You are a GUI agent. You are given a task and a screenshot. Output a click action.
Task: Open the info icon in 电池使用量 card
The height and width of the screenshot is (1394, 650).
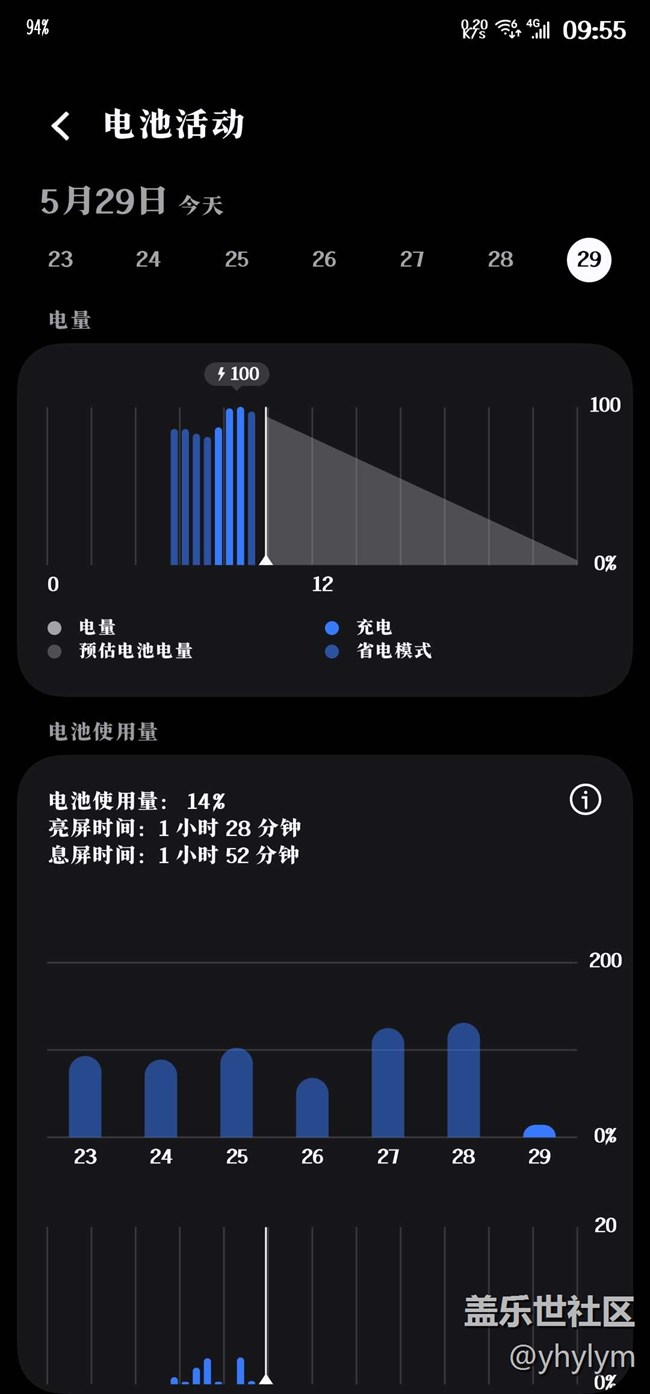pyautogui.click(x=585, y=799)
